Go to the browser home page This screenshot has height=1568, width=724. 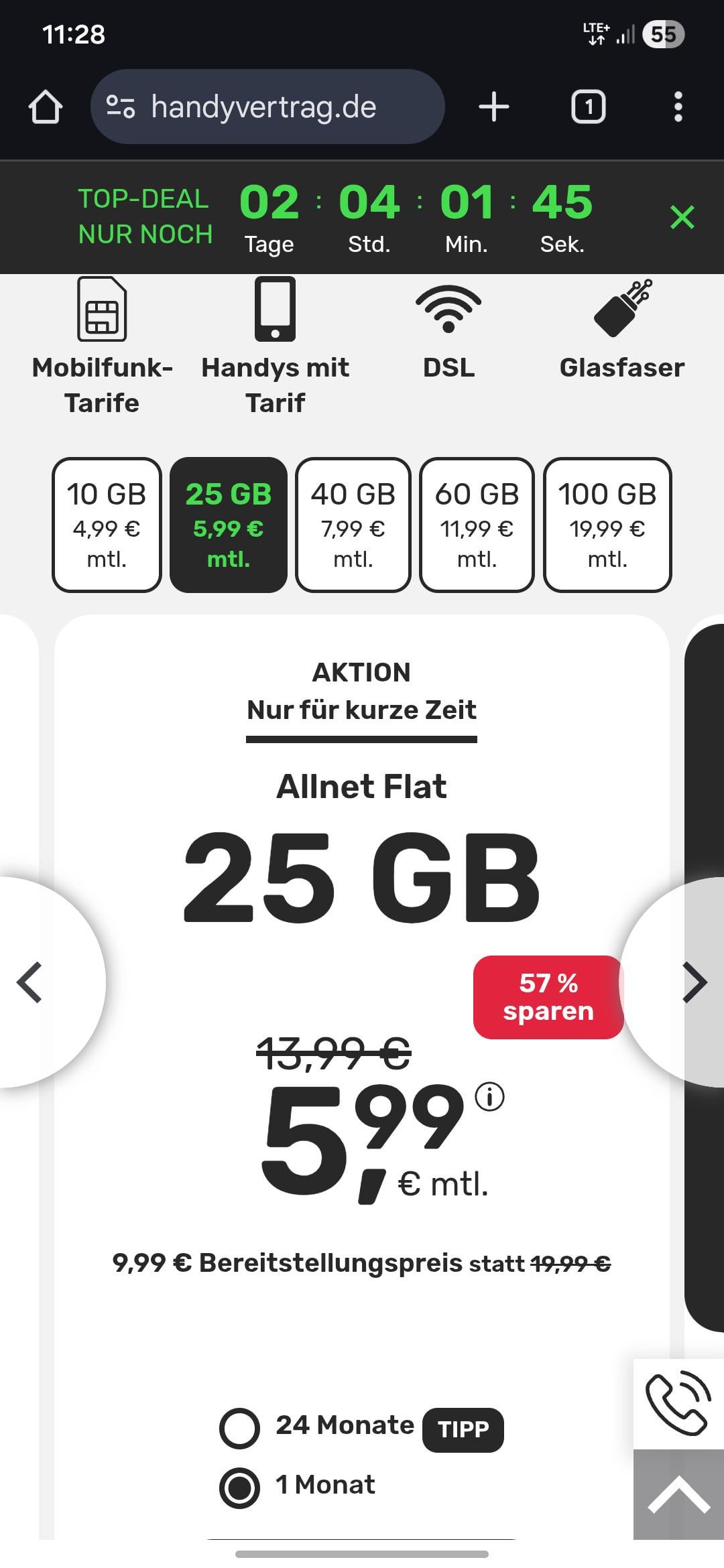click(46, 107)
